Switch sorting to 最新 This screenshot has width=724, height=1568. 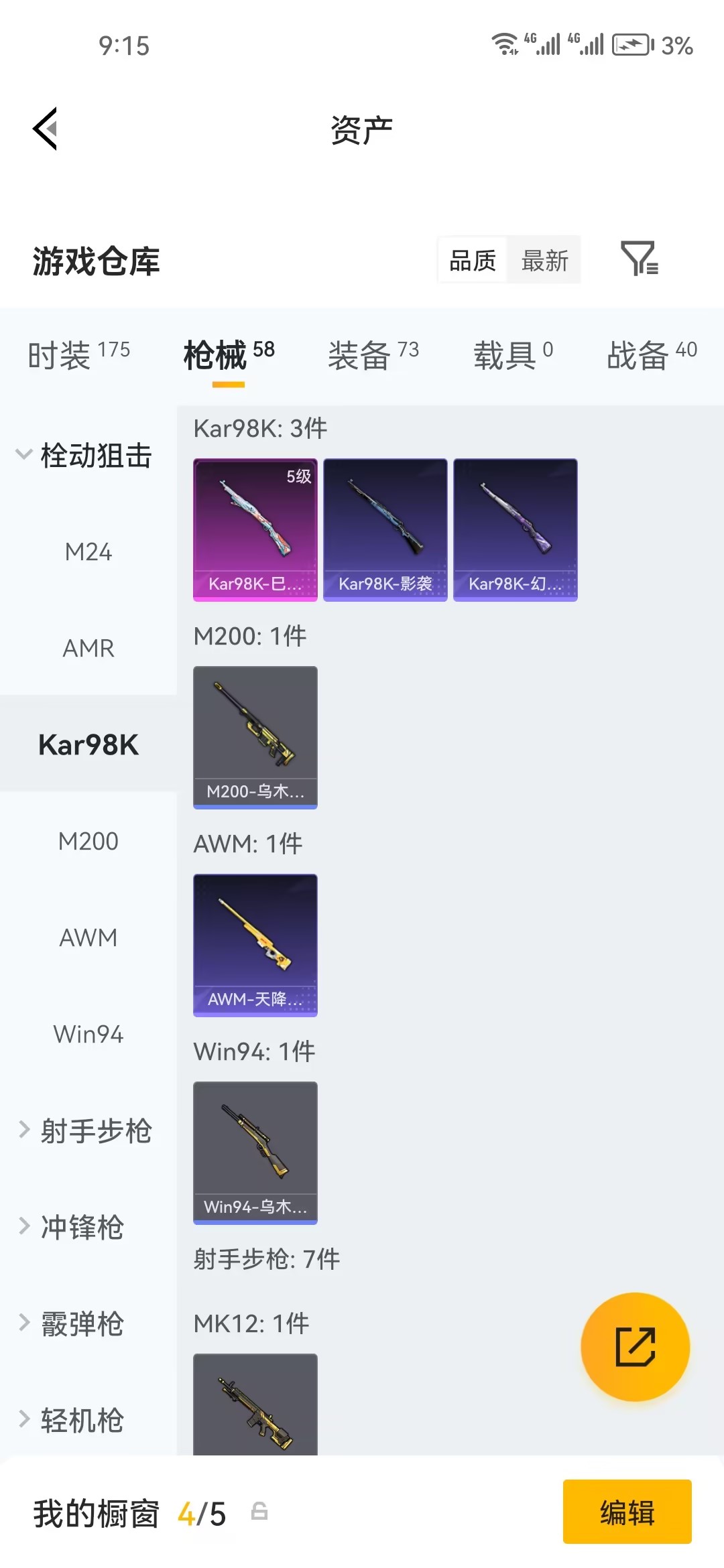point(545,261)
